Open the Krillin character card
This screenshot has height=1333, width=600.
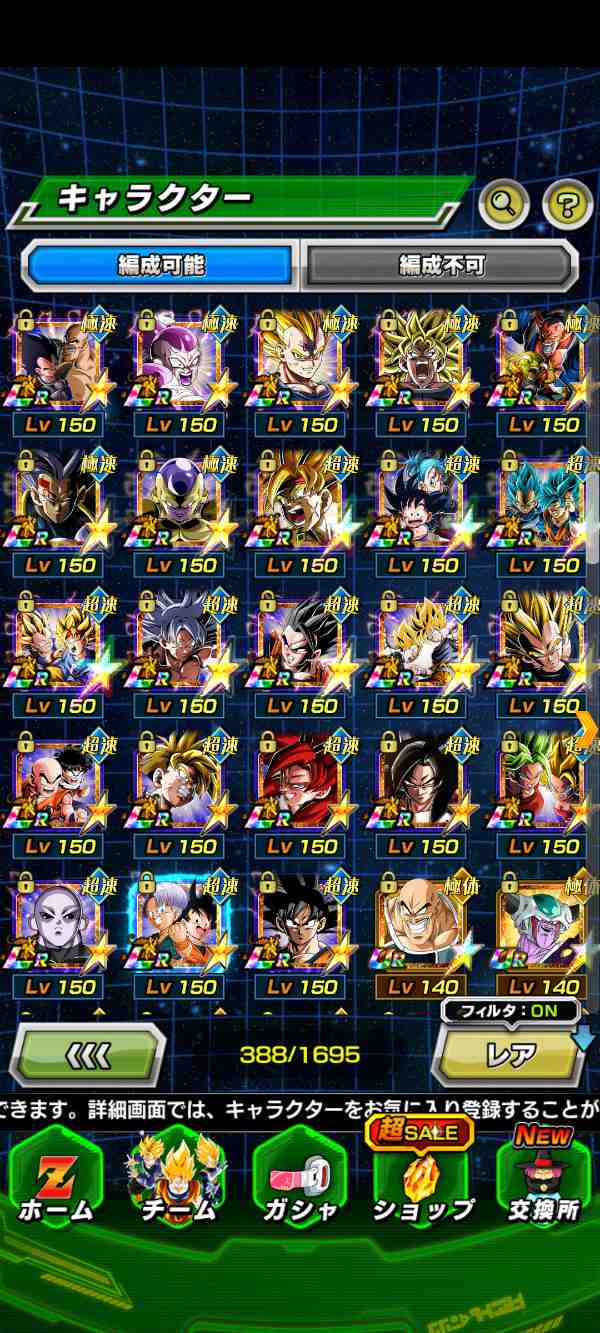[58, 785]
